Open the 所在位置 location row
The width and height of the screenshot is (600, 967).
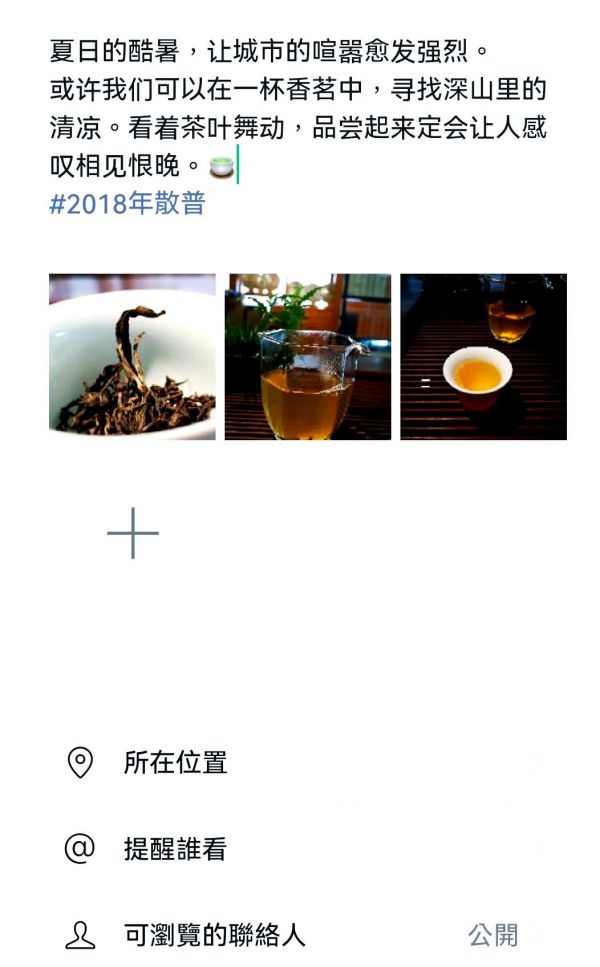300,763
